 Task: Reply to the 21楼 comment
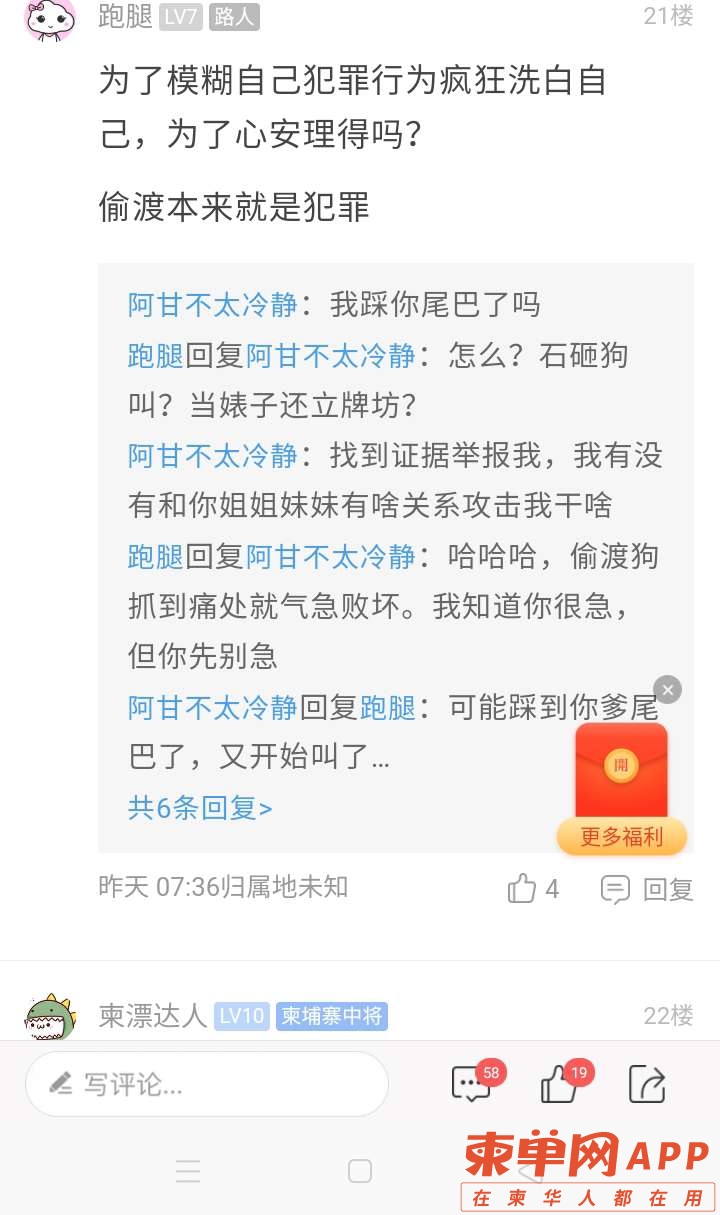(647, 888)
